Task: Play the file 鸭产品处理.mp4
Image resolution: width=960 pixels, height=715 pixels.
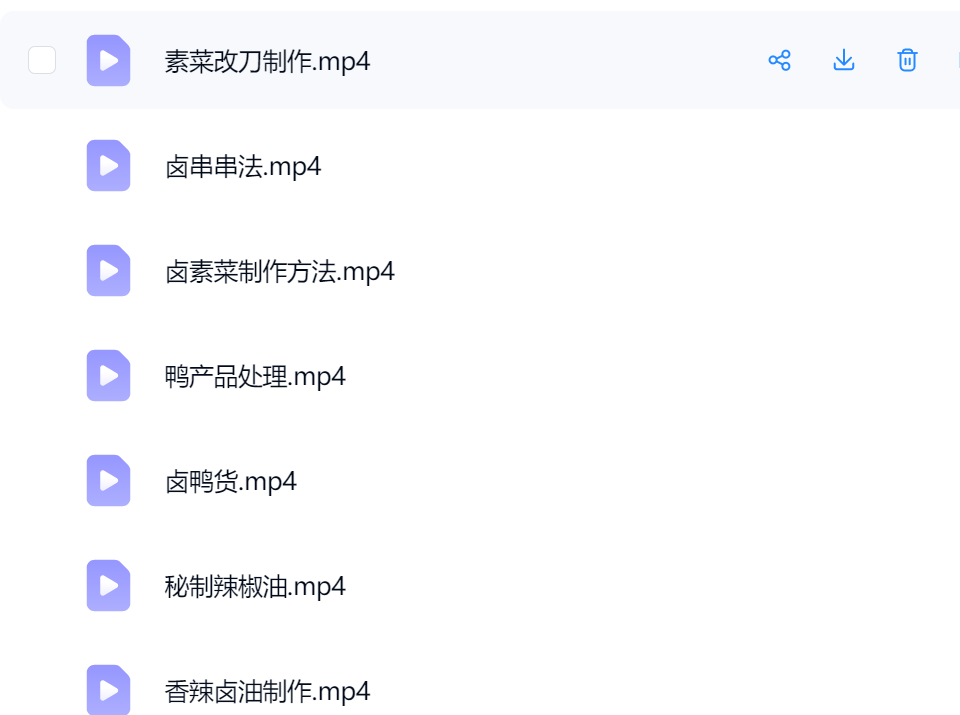Action: (x=255, y=377)
